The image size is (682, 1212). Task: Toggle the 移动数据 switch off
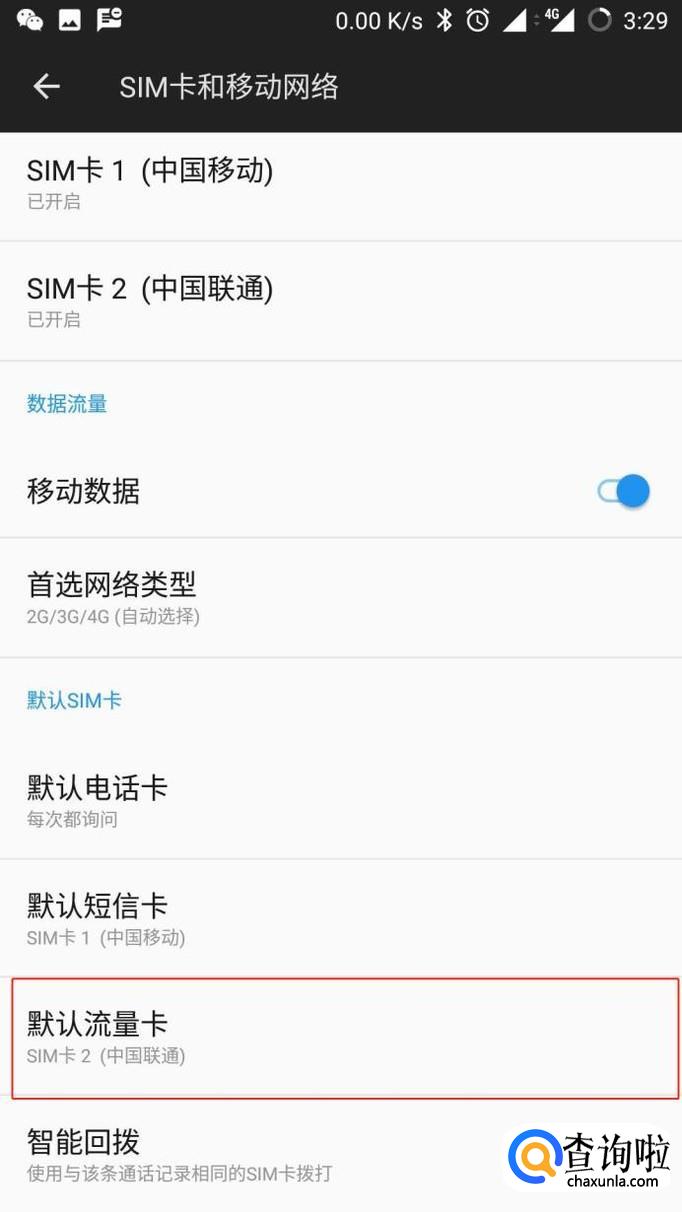point(623,491)
